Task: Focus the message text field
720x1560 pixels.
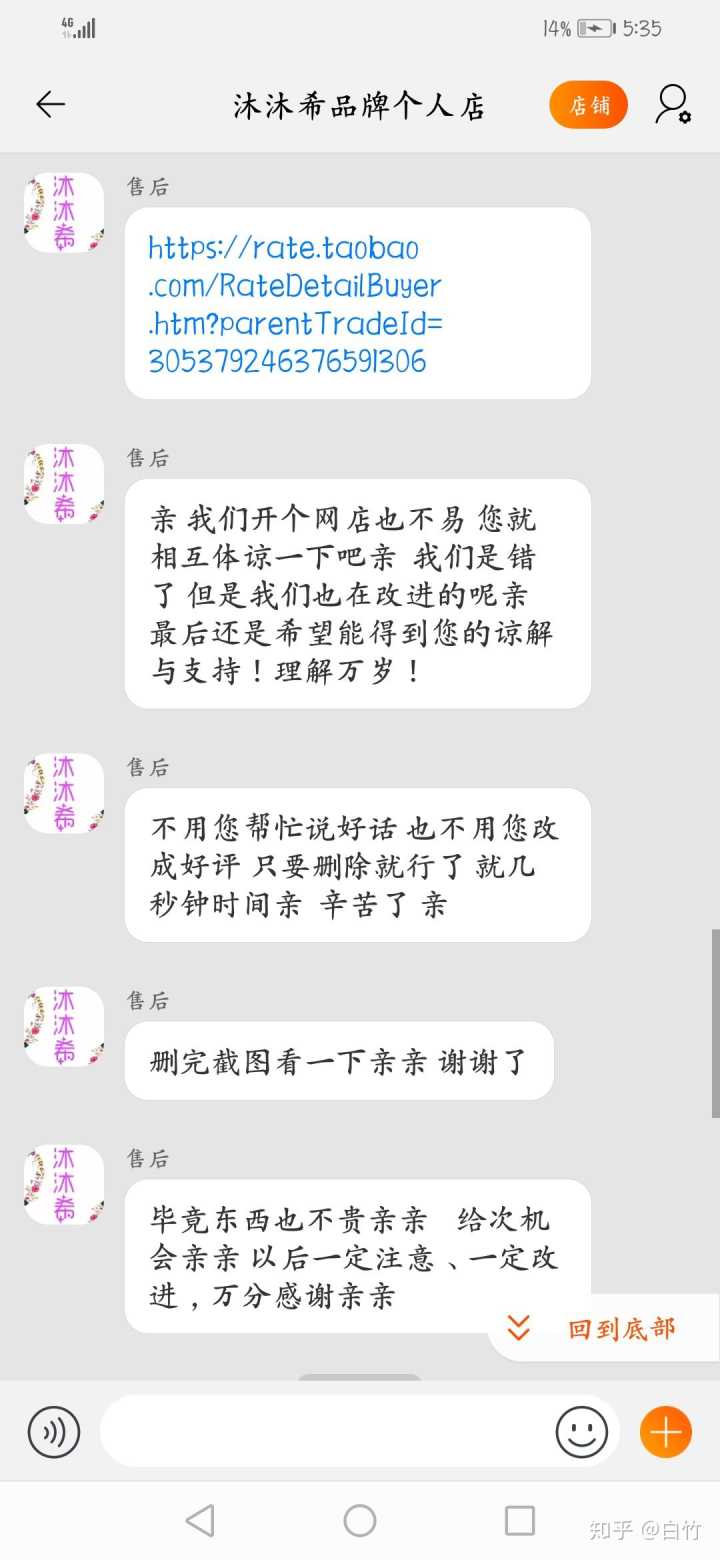Action: click(x=325, y=1432)
